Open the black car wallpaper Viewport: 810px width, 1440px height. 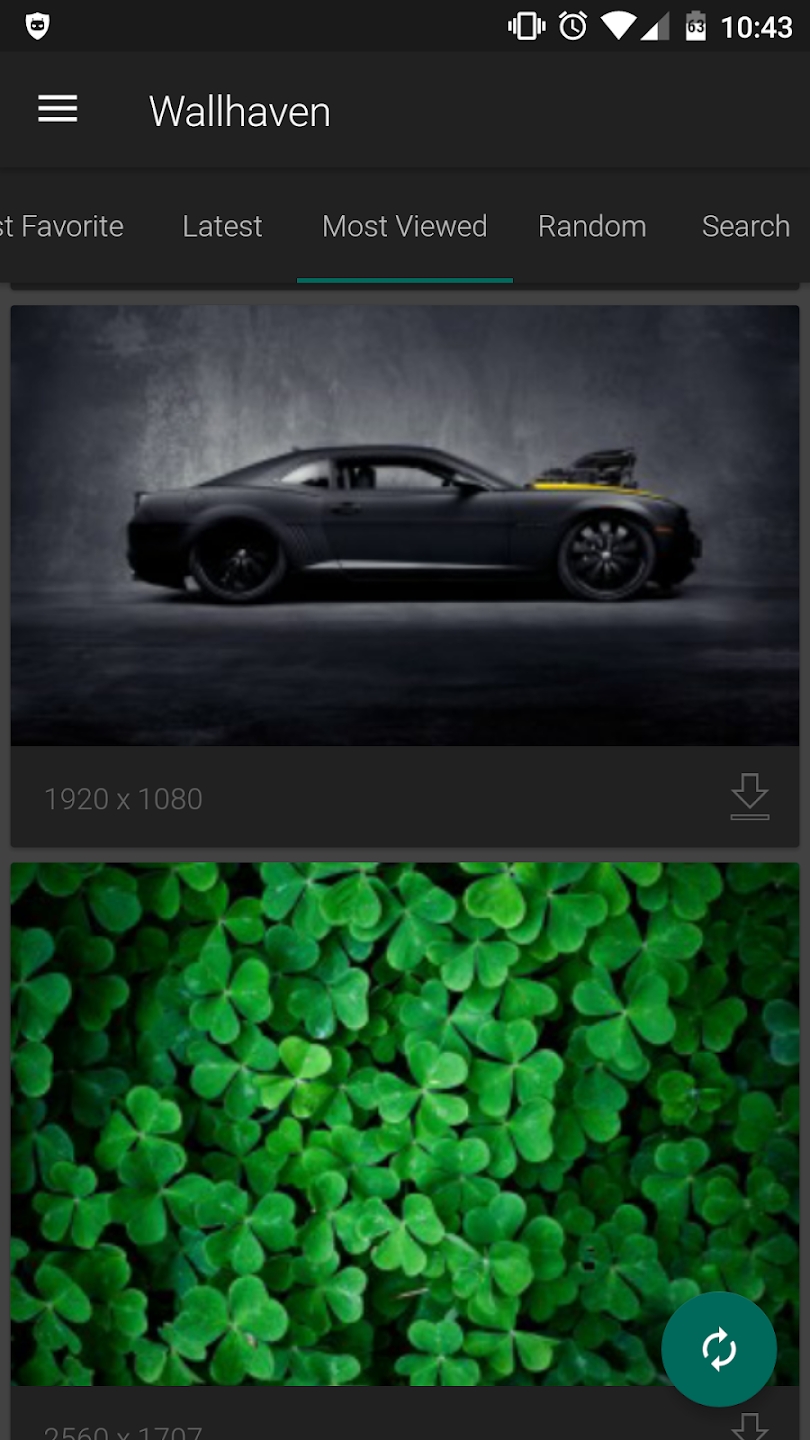point(404,525)
